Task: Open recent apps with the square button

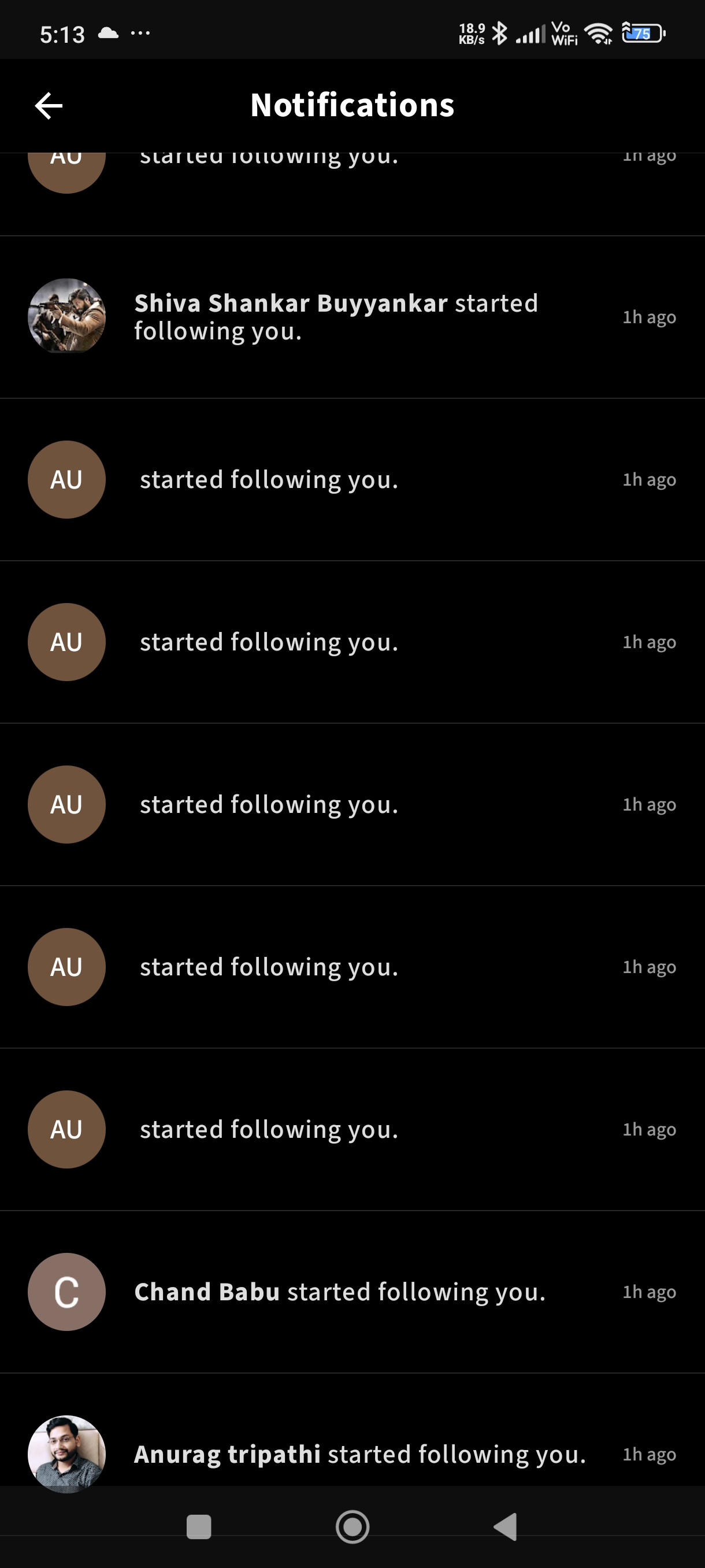Action: (198, 1526)
